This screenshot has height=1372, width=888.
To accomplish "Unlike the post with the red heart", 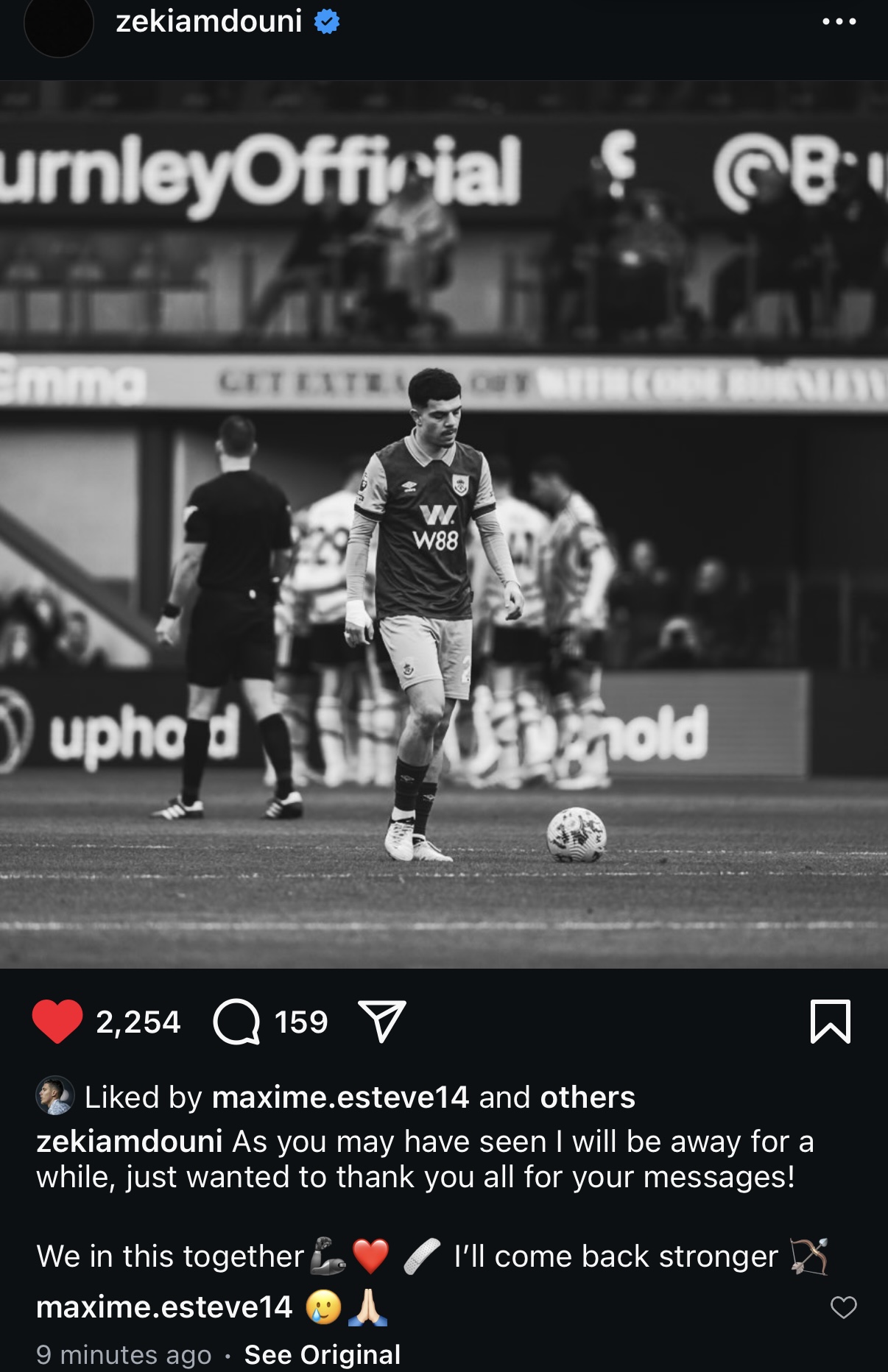I will click(57, 1022).
